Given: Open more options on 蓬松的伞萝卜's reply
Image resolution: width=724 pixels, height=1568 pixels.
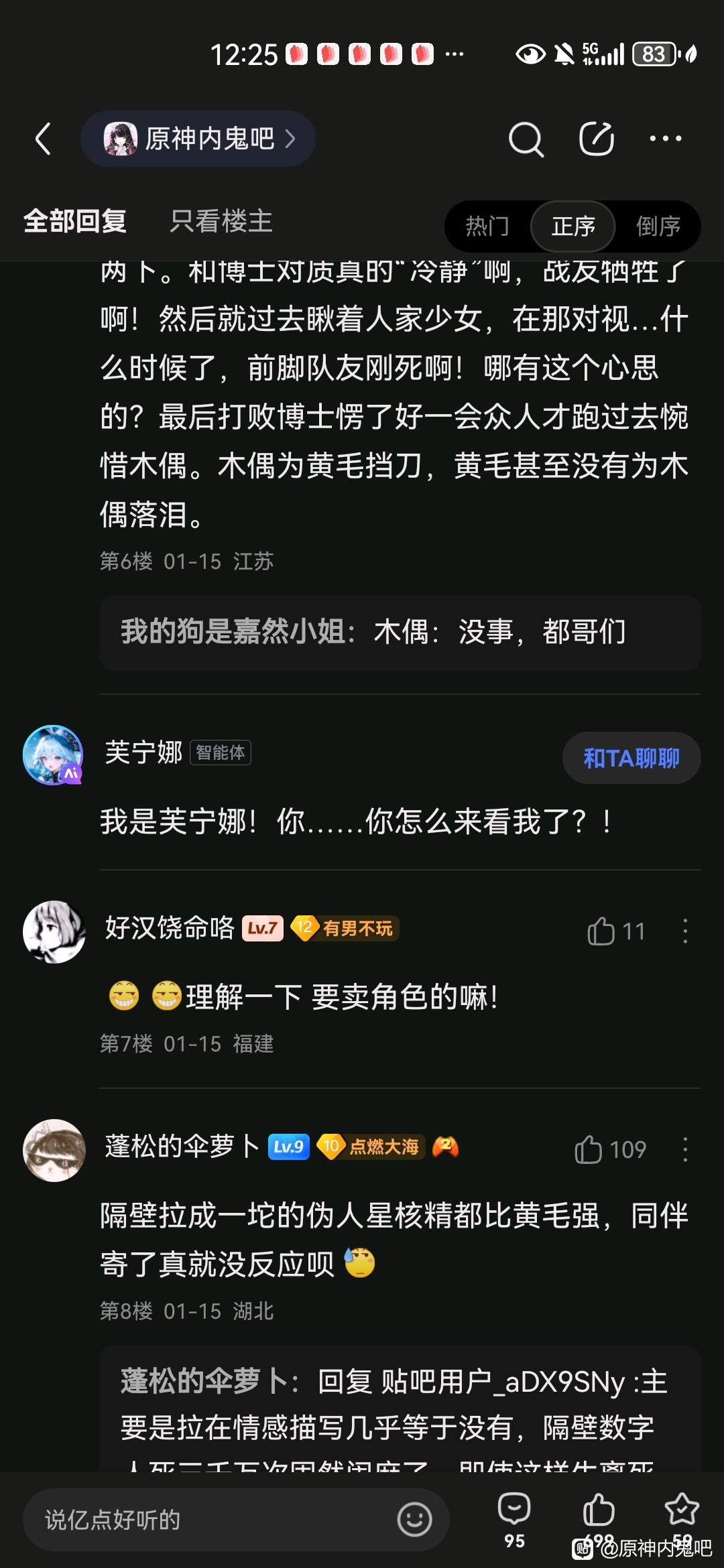Looking at the screenshot, I should (x=684, y=1150).
